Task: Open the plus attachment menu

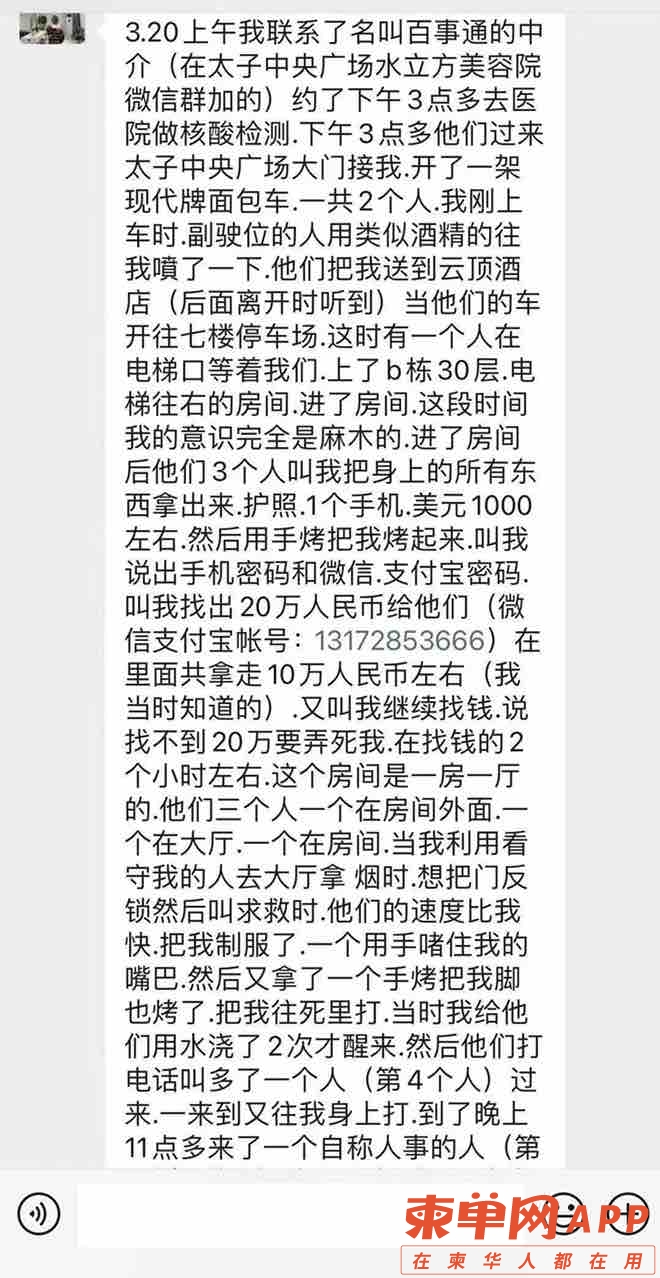Action: pos(627,1214)
